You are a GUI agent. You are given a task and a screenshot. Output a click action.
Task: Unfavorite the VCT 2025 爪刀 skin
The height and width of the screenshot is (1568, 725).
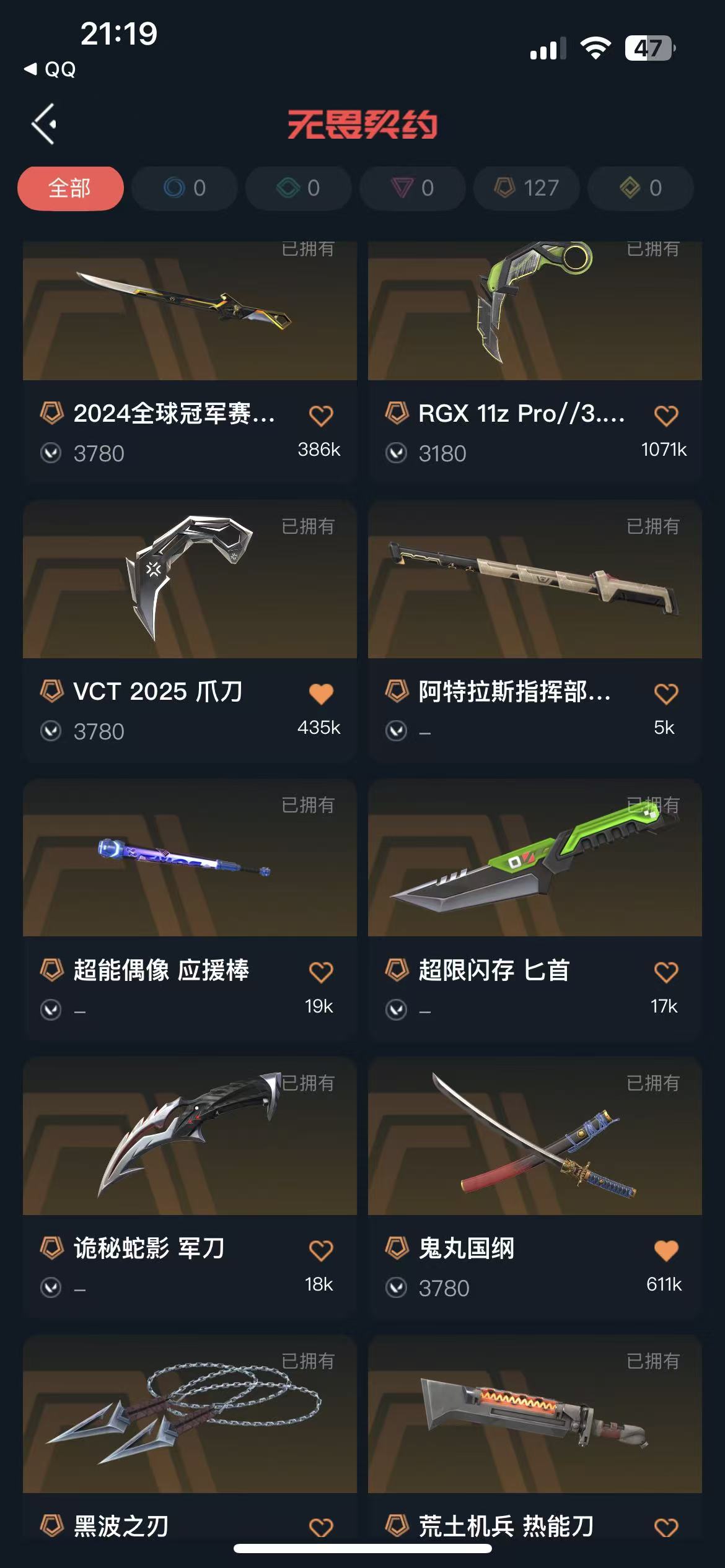click(x=321, y=694)
